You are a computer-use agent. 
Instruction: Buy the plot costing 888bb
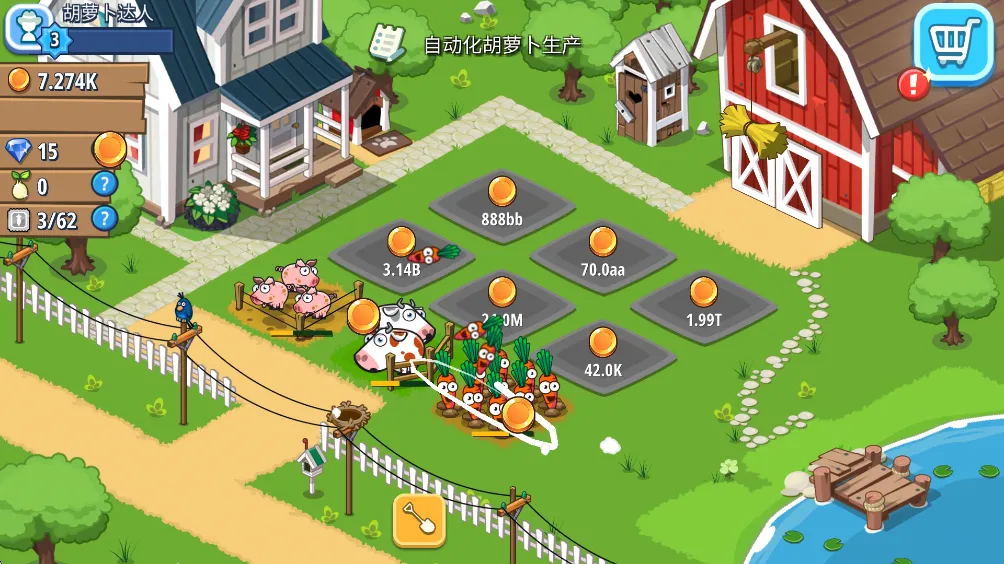(x=502, y=203)
